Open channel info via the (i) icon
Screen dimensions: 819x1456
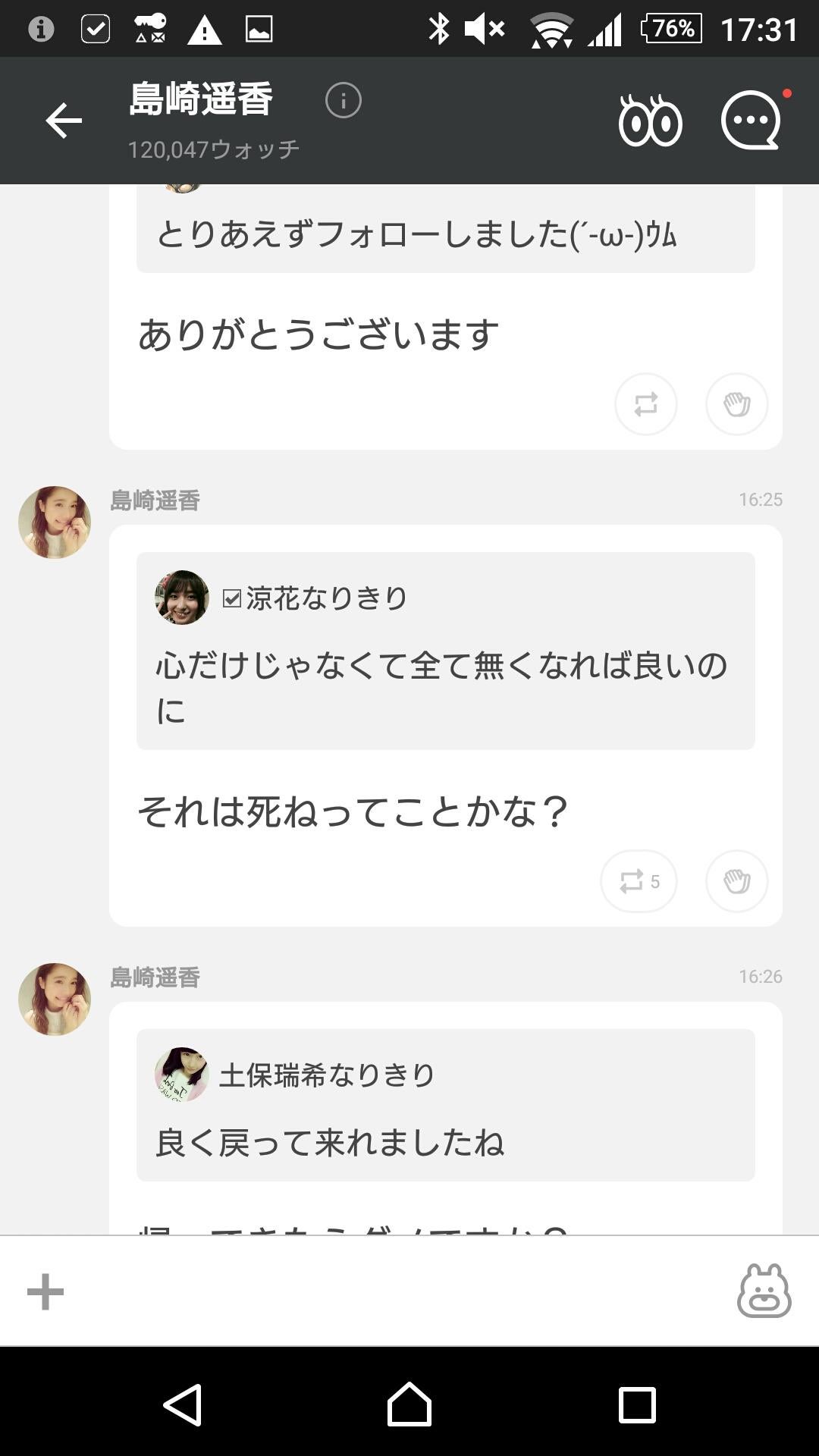pos(344,99)
